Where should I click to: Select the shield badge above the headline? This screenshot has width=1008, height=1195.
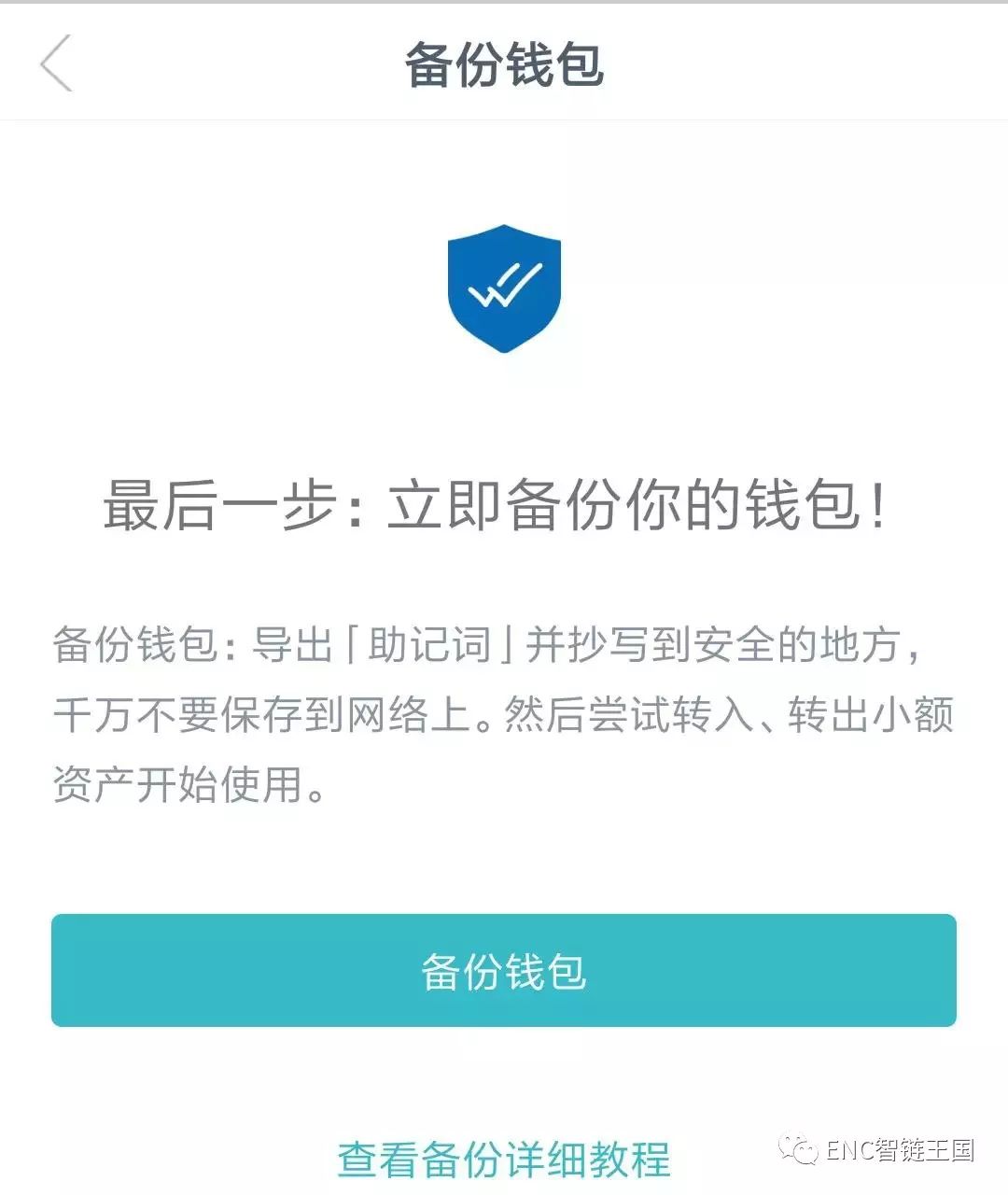point(504,289)
